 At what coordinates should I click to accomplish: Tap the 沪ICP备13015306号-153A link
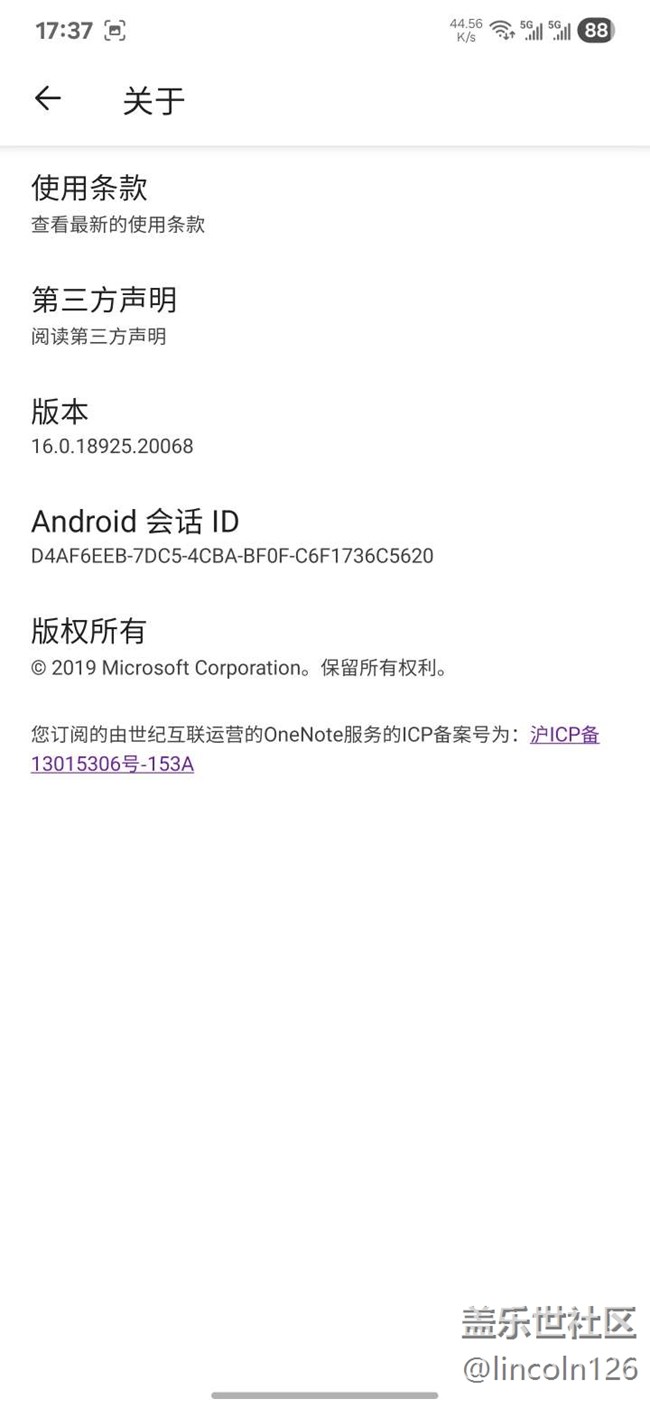[x=315, y=750]
